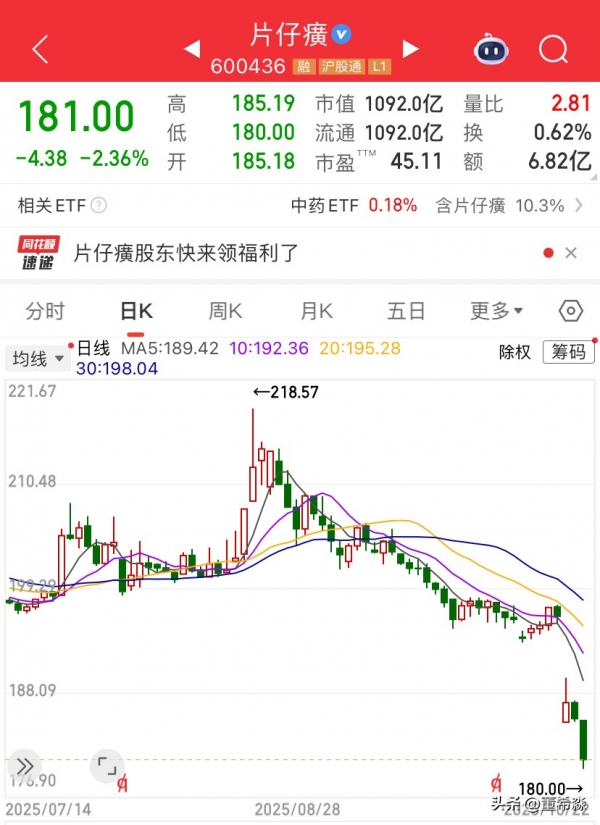Screen dimensions: 600x825
Task: Select the 日K chart tab
Action: click(135, 311)
